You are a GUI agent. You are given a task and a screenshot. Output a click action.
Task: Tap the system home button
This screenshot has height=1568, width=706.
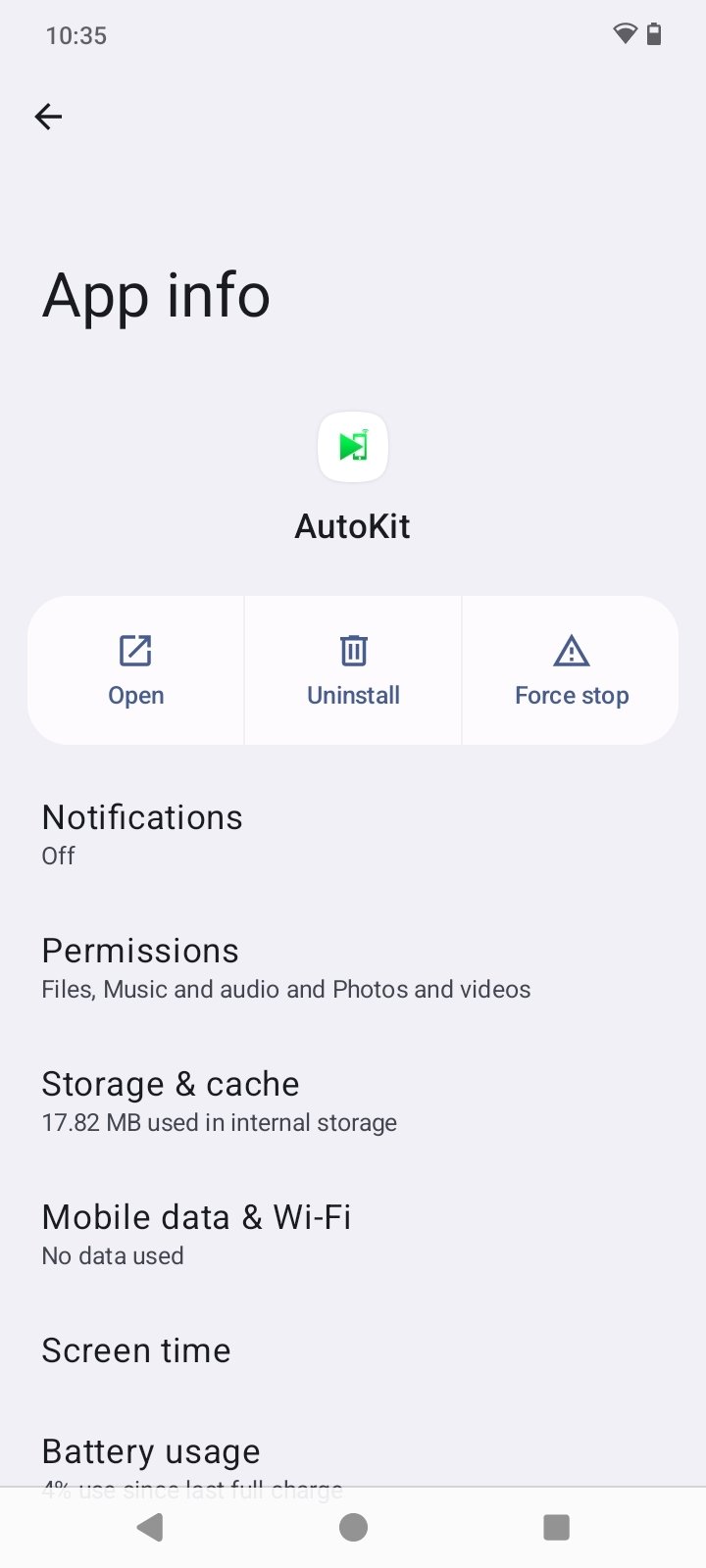[x=353, y=1527]
